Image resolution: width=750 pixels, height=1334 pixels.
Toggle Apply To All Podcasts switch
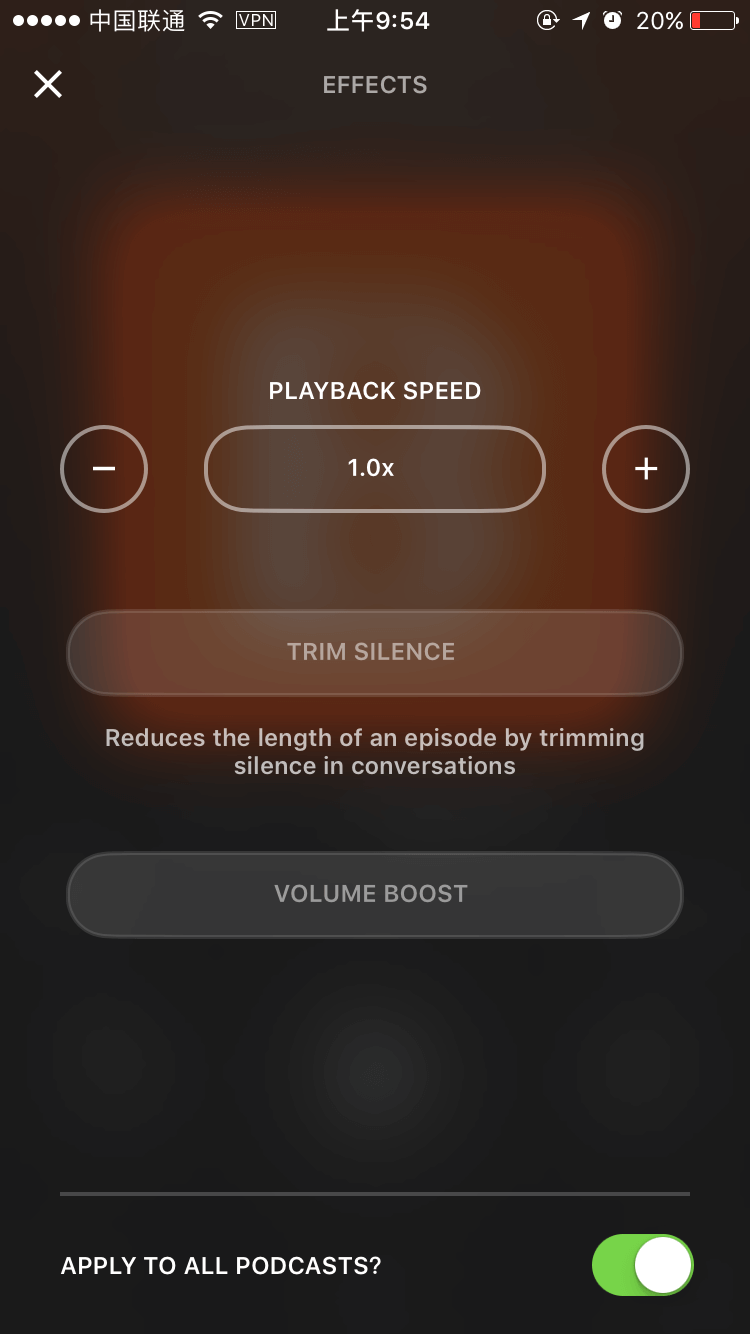(642, 1265)
